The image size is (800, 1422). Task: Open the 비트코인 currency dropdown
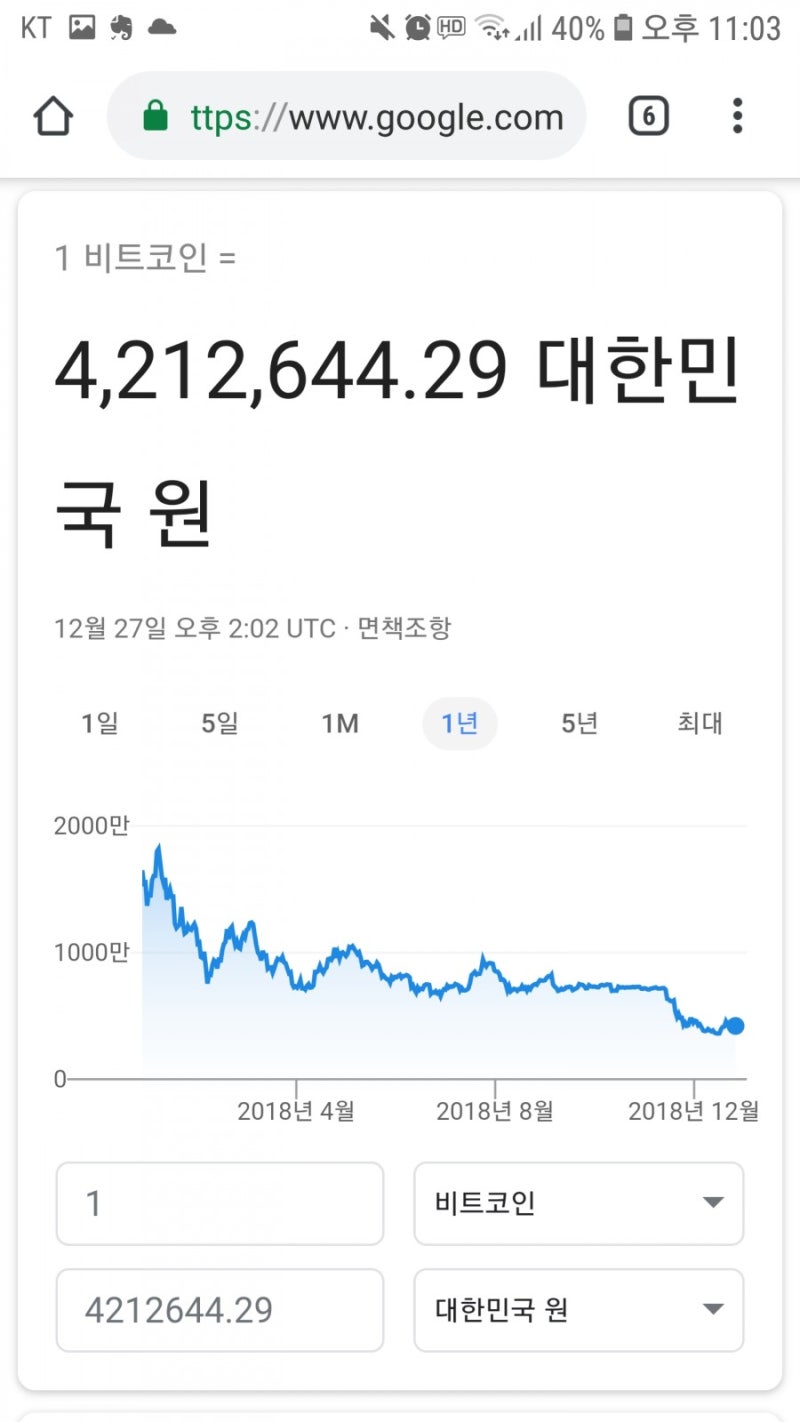[x=578, y=1204]
